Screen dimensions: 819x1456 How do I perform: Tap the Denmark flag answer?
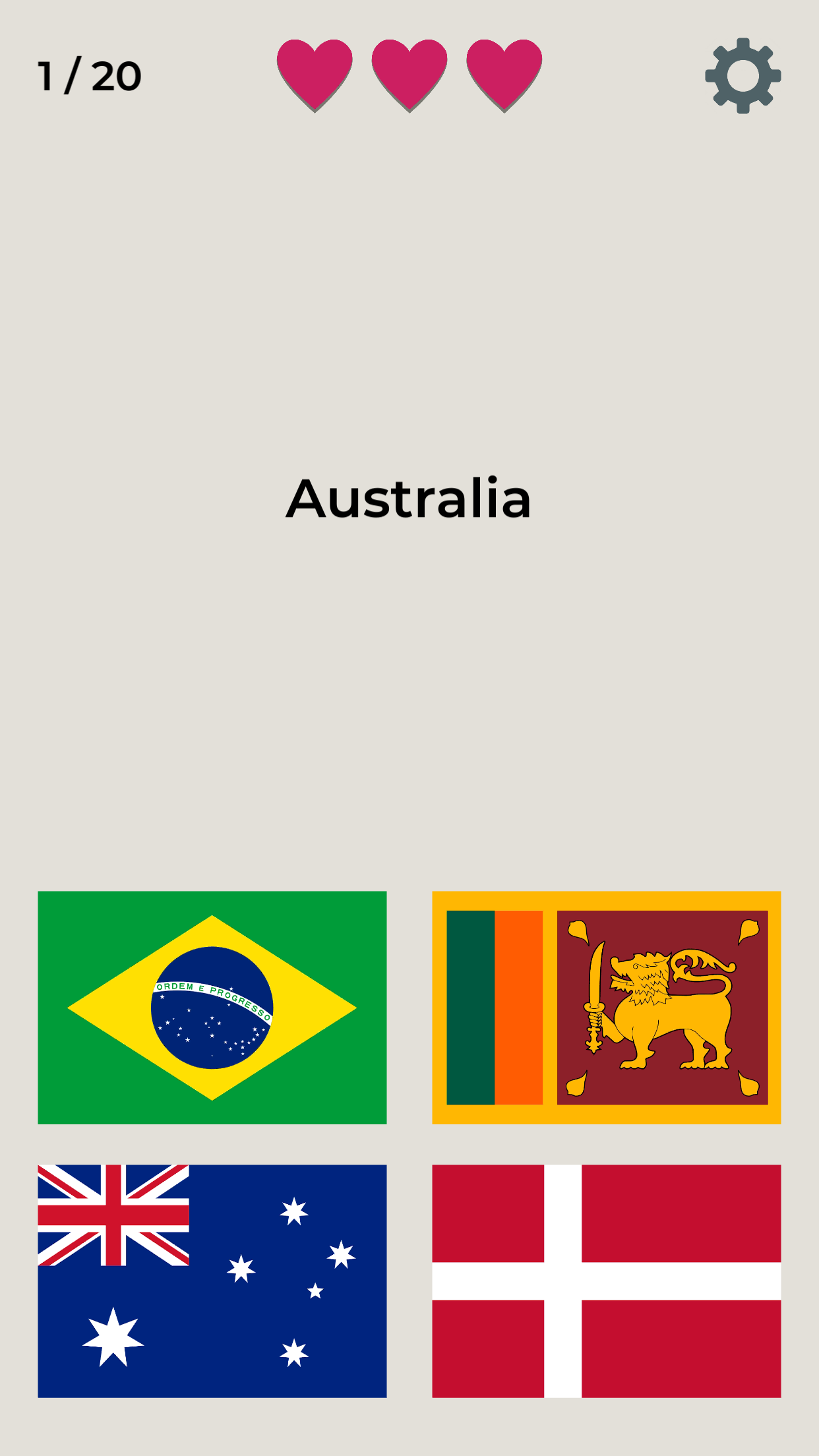coord(606,1281)
